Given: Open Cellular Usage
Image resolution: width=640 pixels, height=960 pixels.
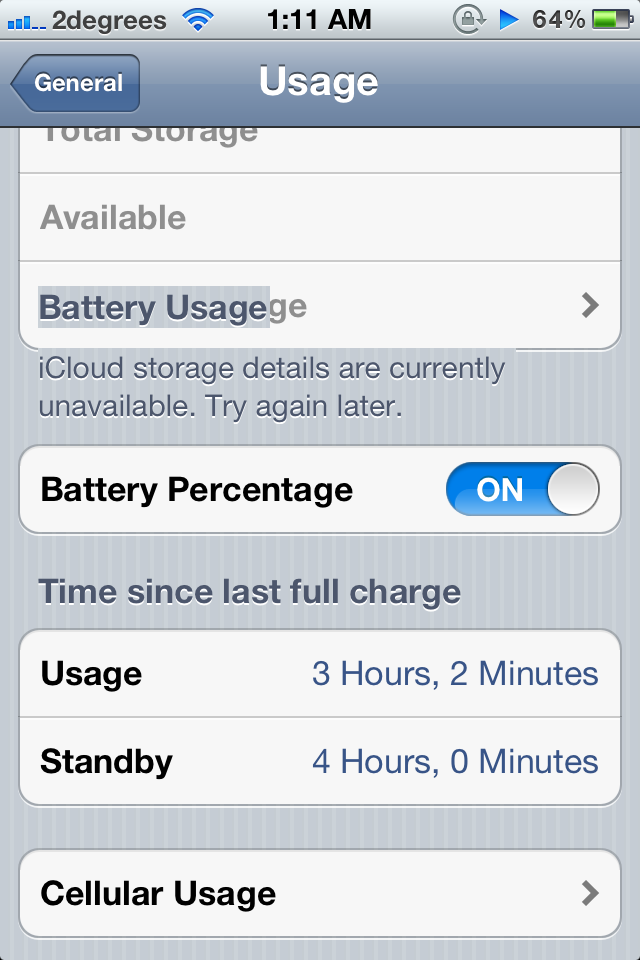Looking at the screenshot, I should [x=320, y=893].
